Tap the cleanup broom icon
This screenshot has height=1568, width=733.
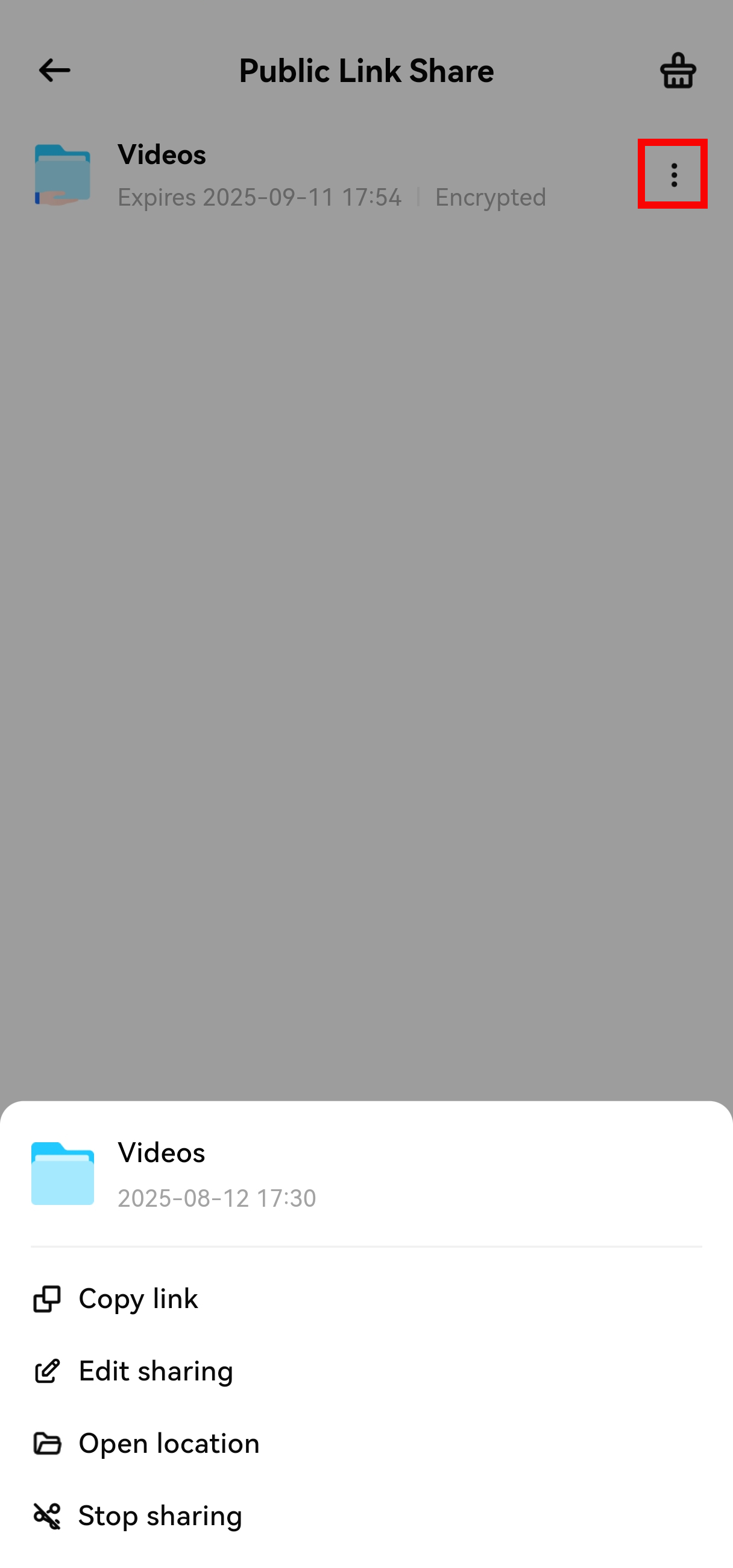pyautogui.click(x=678, y=71)
